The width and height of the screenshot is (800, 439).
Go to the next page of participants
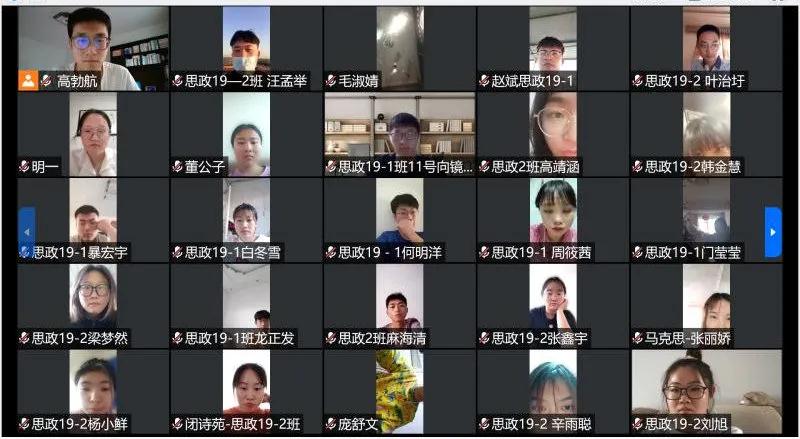point(772,232)
